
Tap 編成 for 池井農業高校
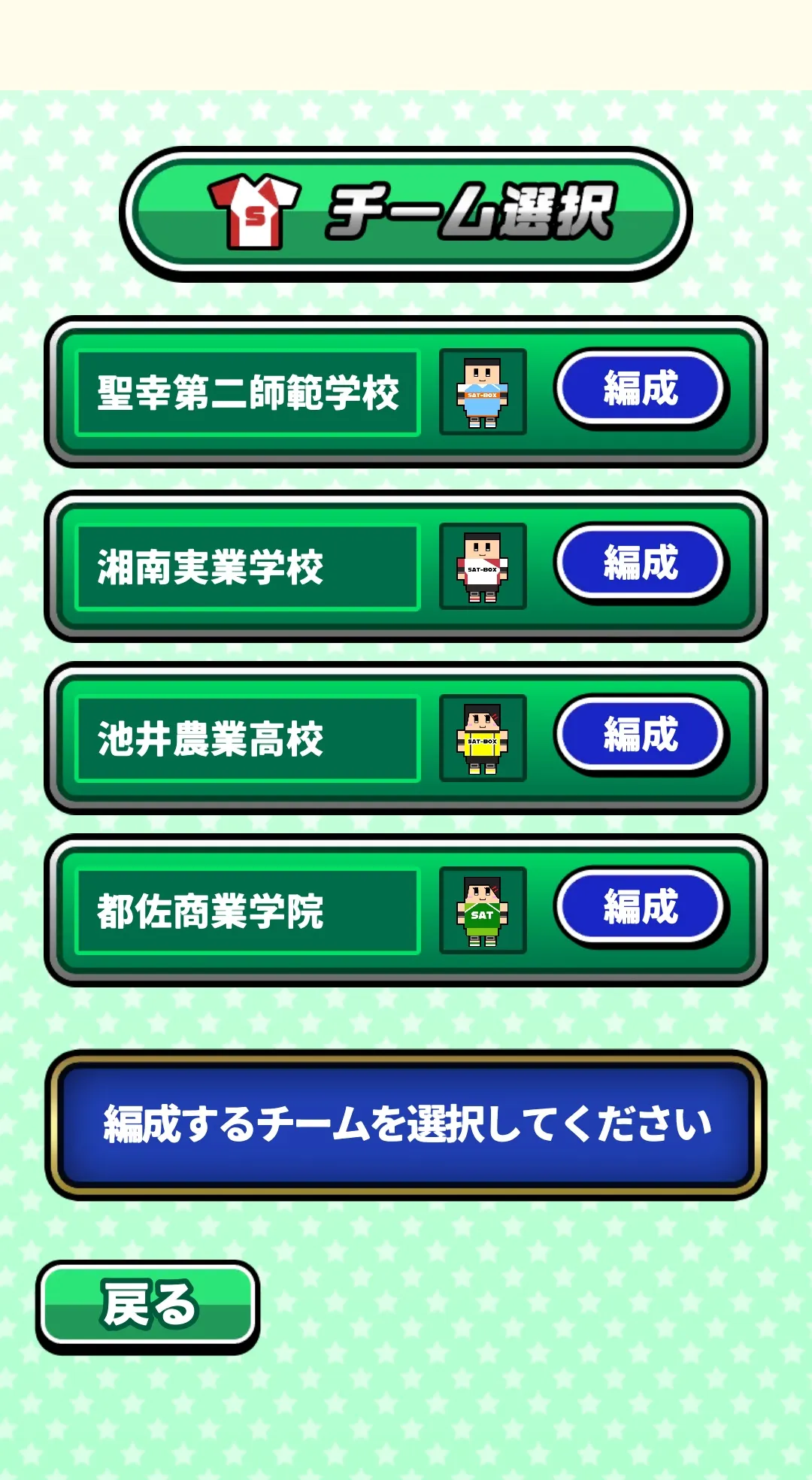(640, 735)
